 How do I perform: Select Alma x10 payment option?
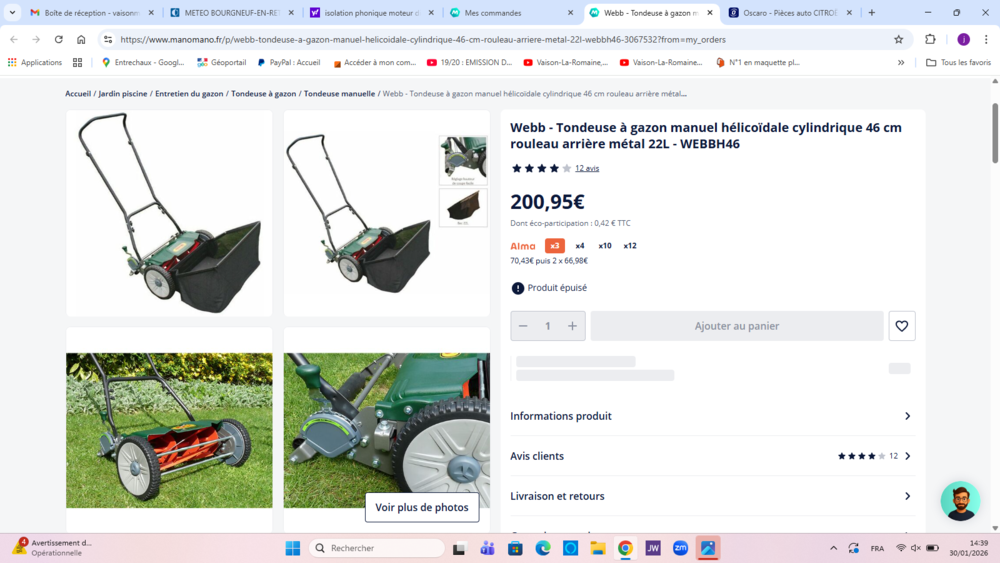605,246
